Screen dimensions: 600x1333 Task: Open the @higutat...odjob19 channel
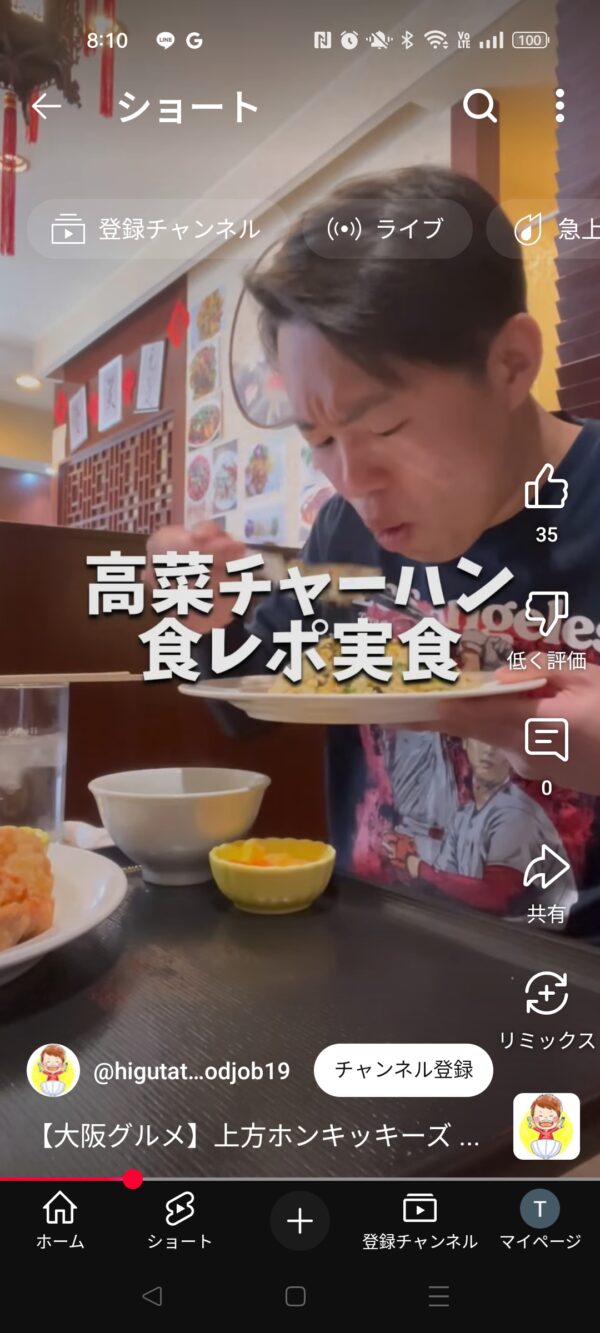(190, 1071)
